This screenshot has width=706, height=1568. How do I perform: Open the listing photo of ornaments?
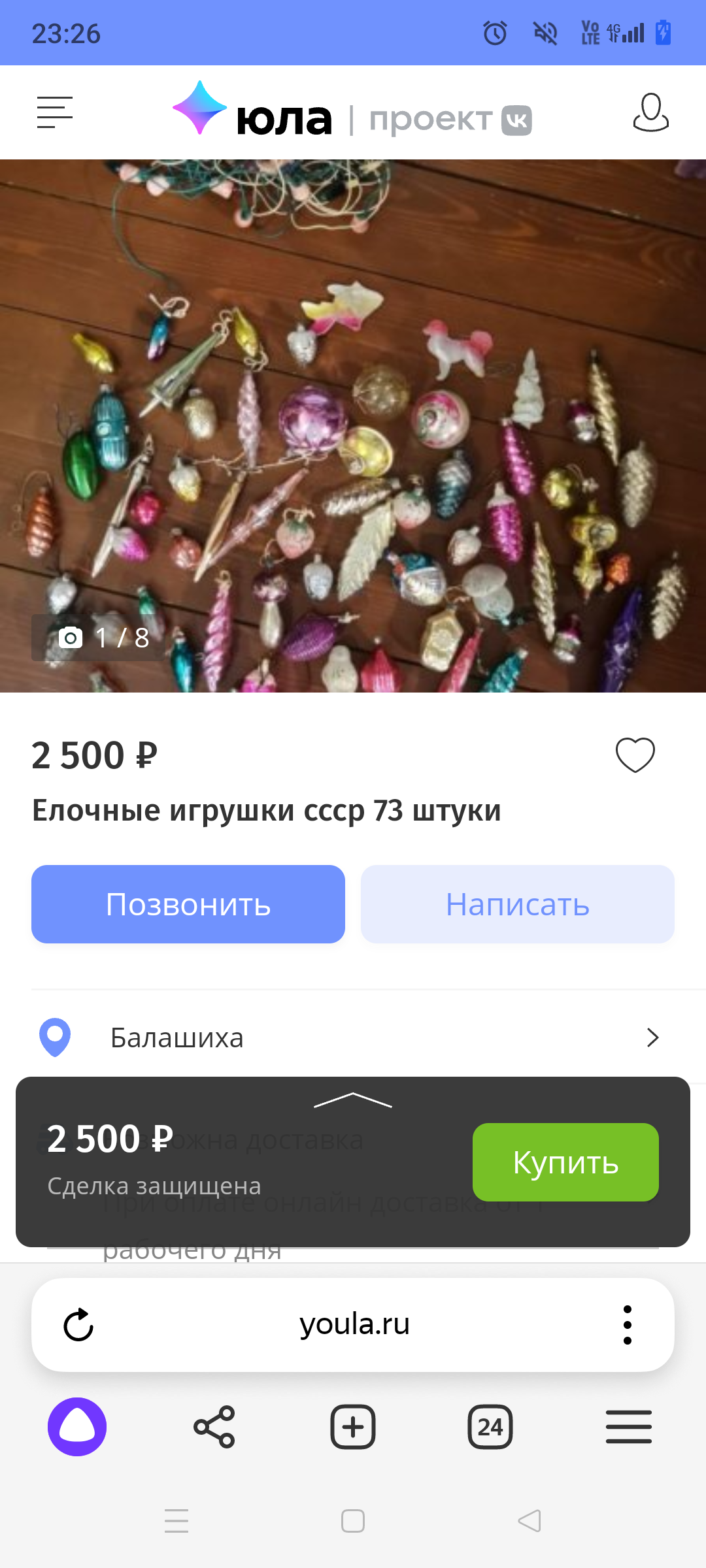353,425
